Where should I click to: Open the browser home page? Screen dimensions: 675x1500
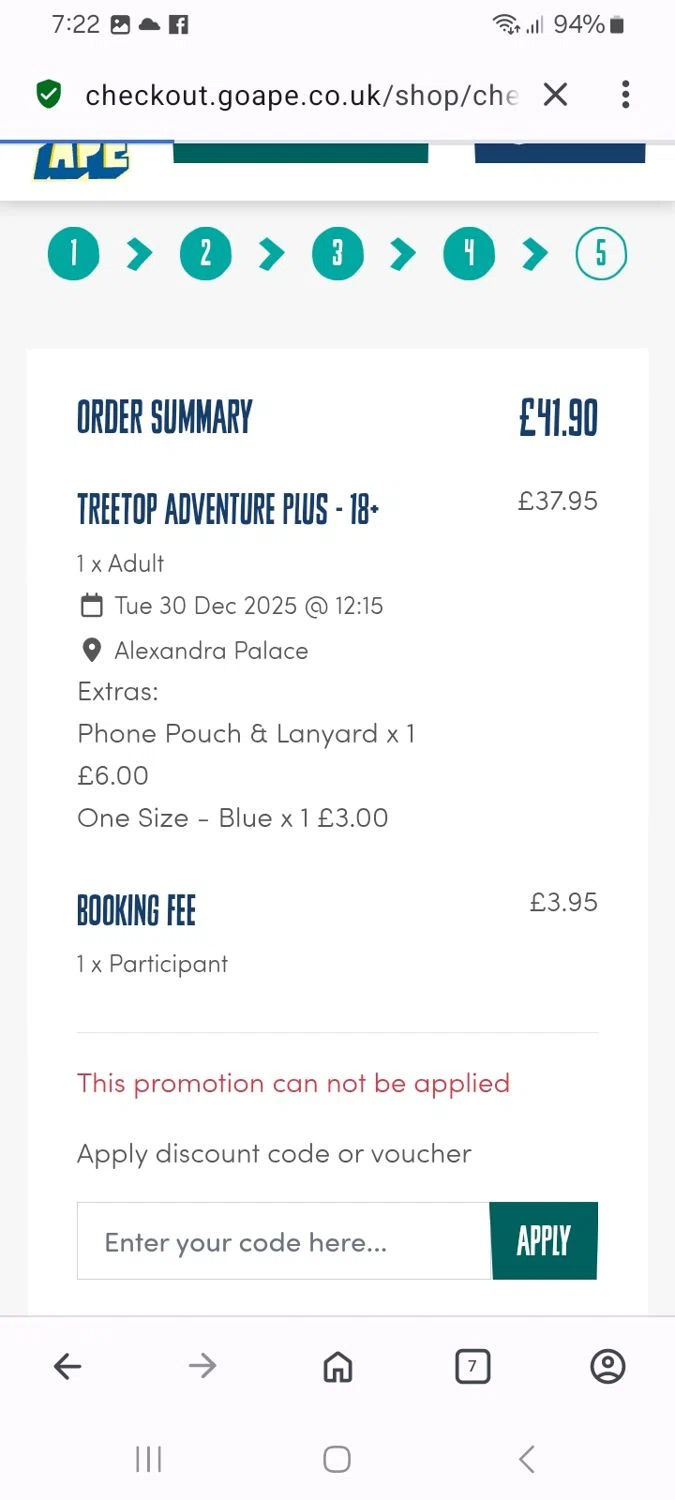(338, 1366)
